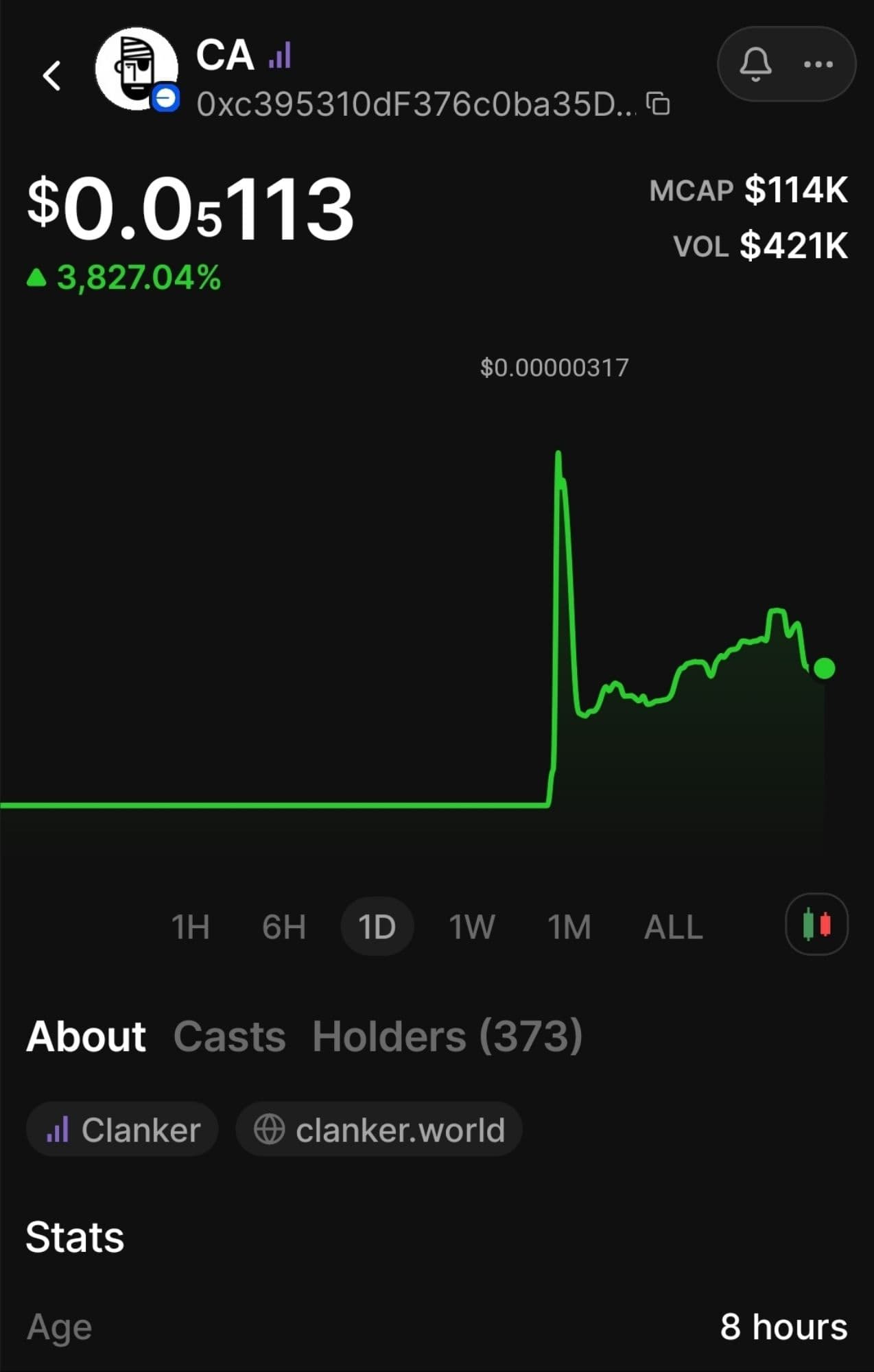Visit the clanker.world website link
This screenshot has width=874, height=1372.
tap(379, 1129)
